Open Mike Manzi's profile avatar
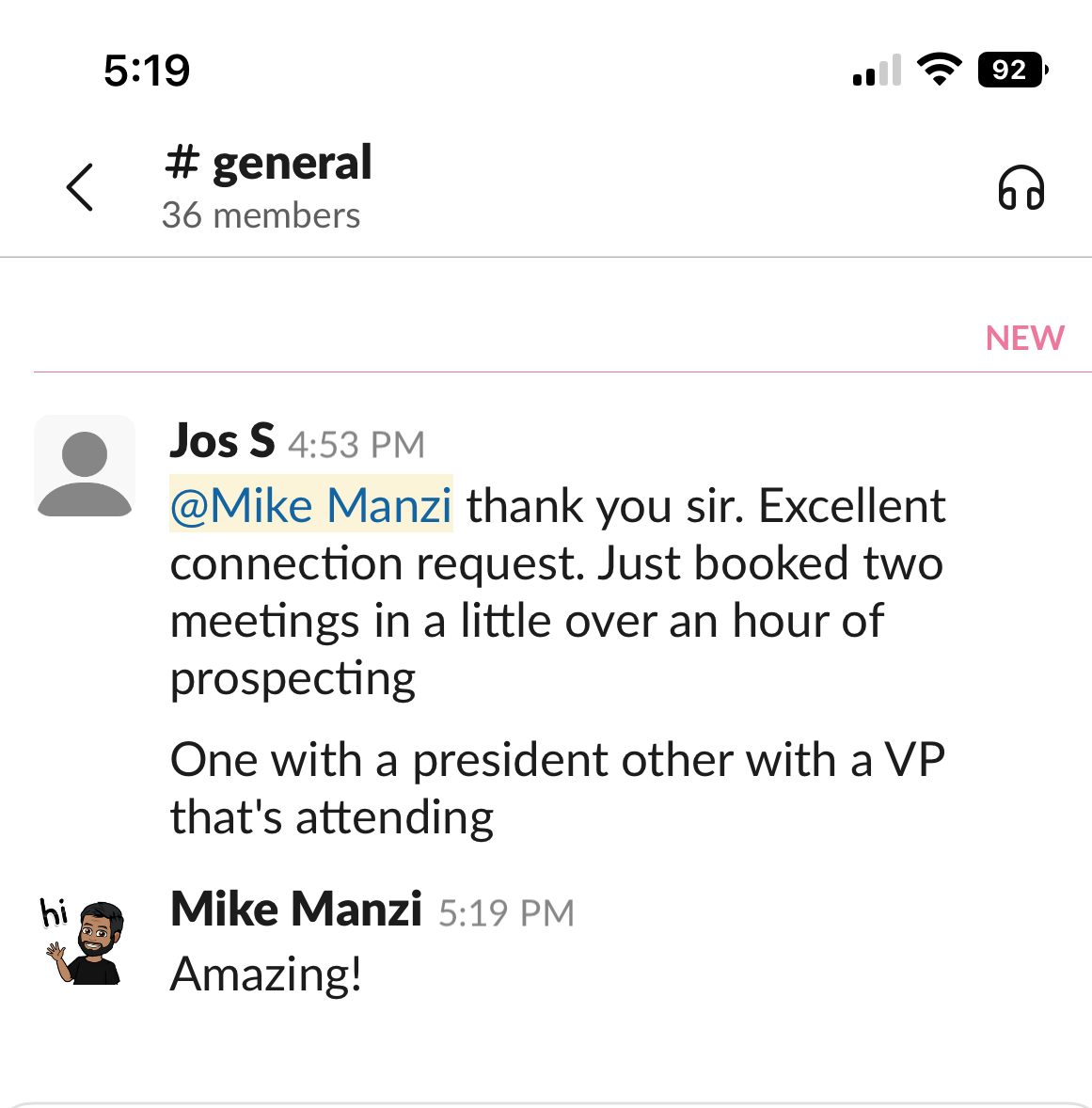 coord(85,942)
